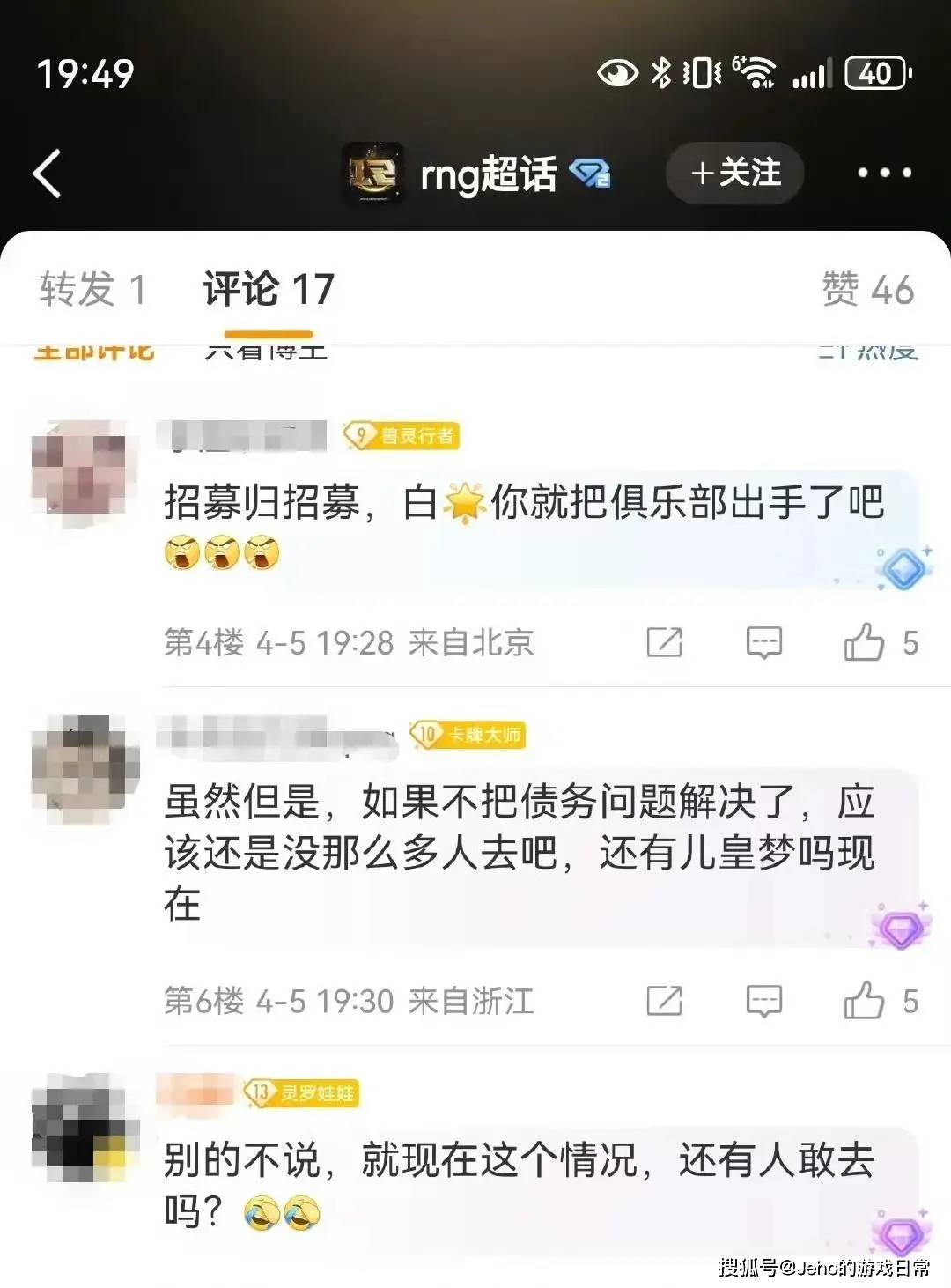Switch to the 转发 1 tab
This screenshot has height=1288, width=951.
tap(92, 290)
